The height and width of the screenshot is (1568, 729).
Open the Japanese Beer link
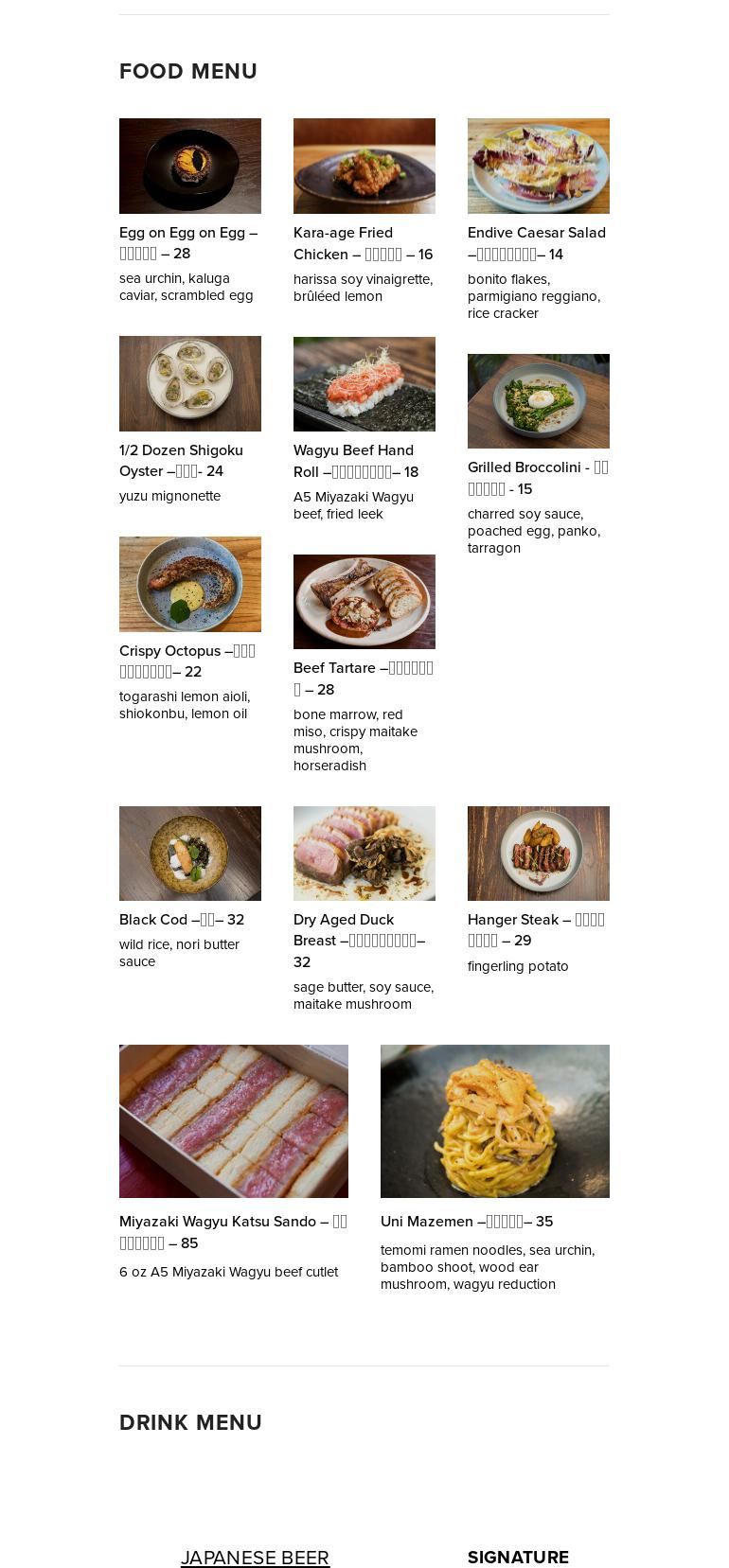point(255,1557)
